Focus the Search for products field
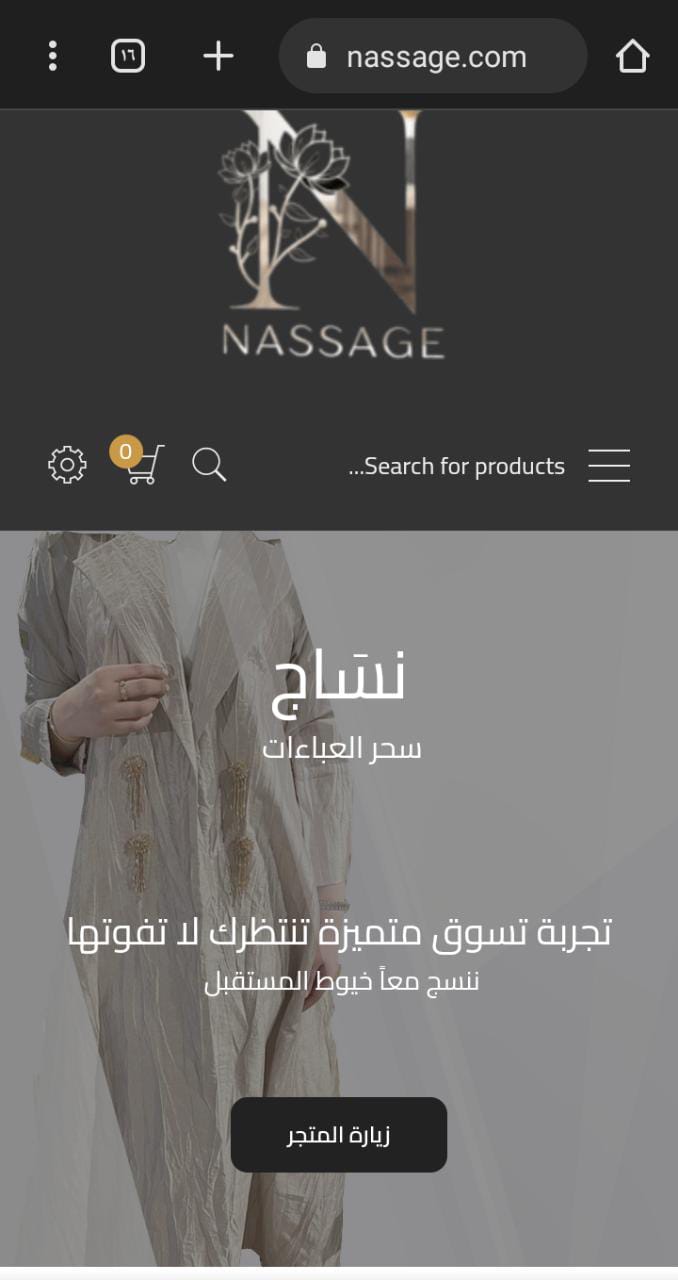The height and width of the screenshot is (1280, 678). (456, 466)
